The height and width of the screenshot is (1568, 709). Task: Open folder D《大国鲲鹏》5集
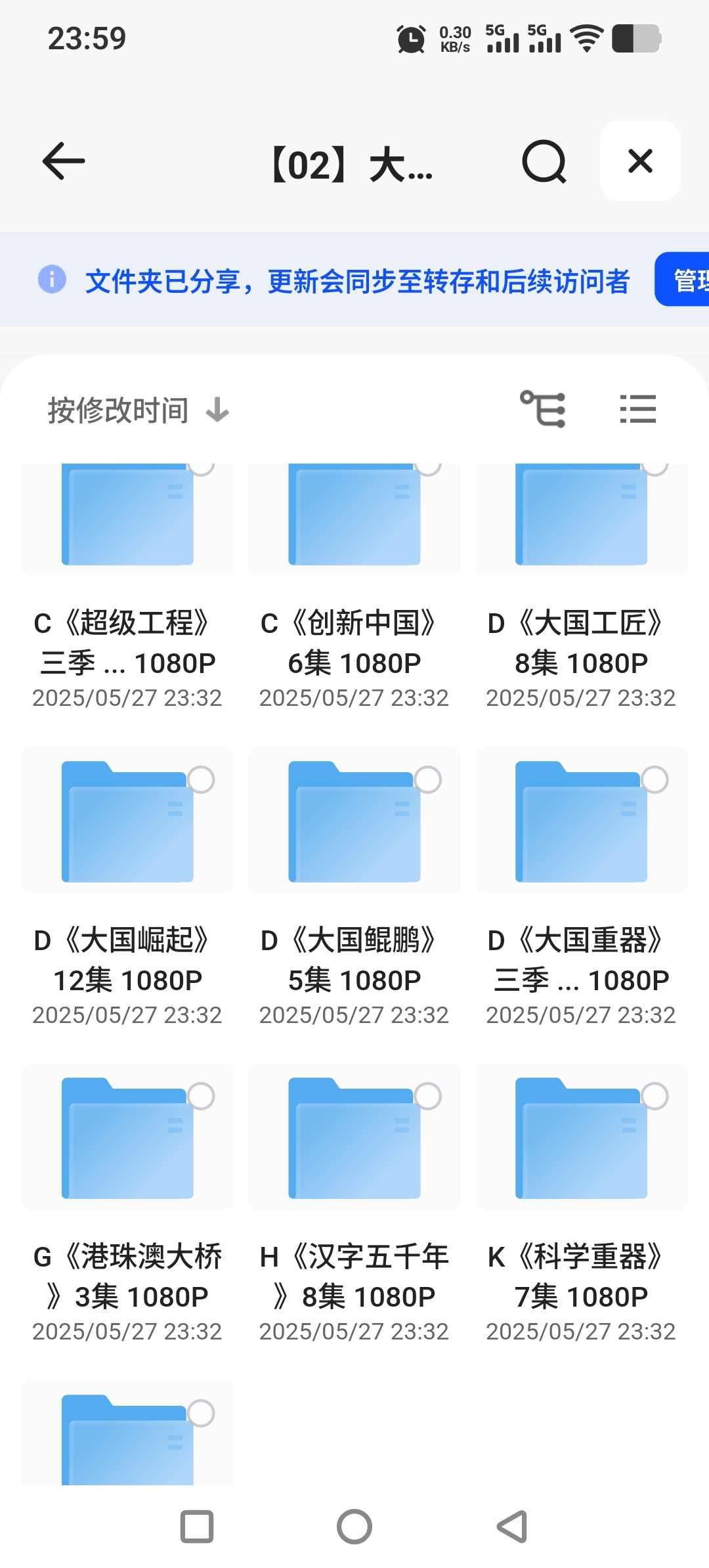[x=354, y=821]
